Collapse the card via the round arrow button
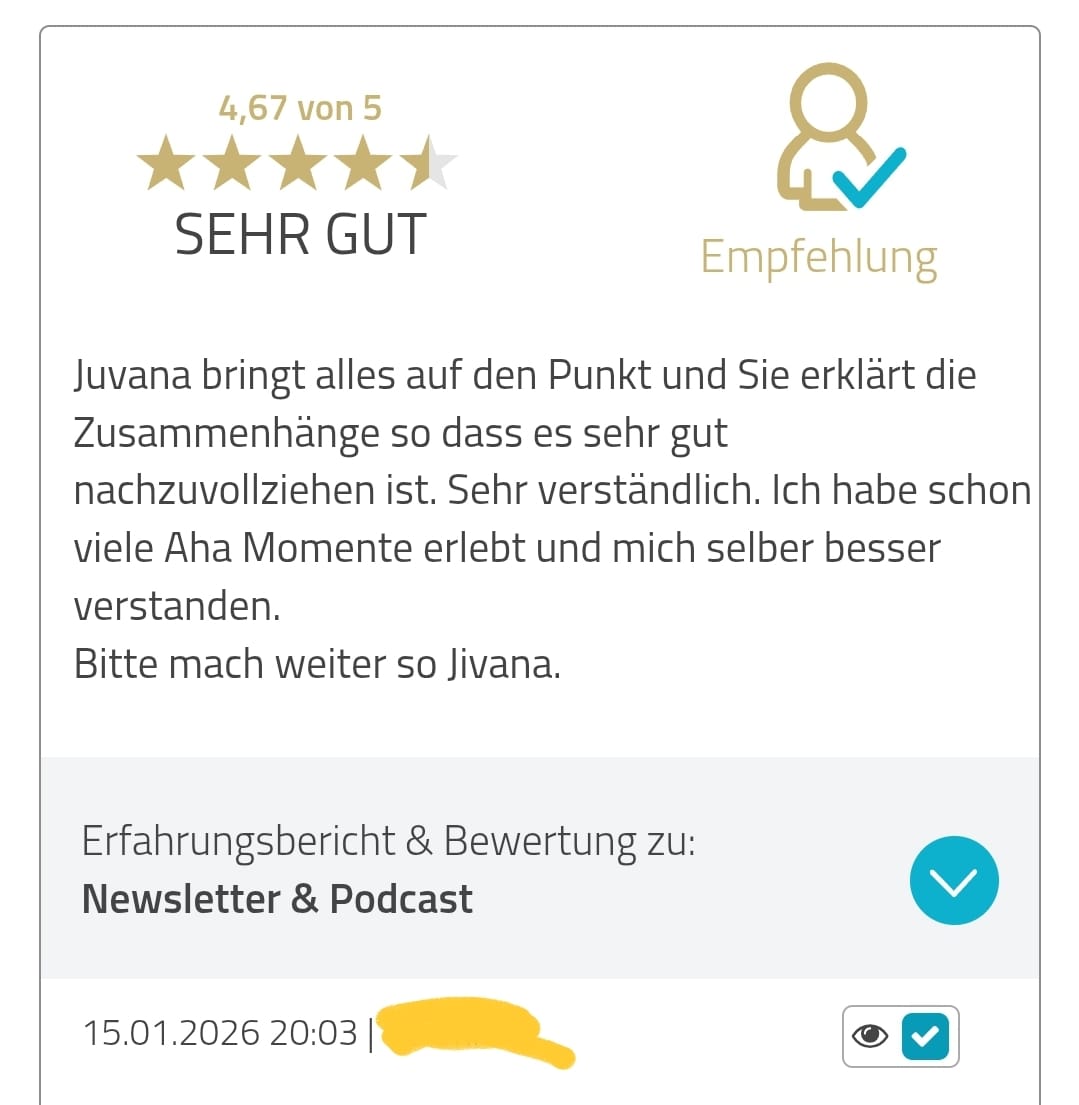 pyautogui.click(x=953, y=880)
